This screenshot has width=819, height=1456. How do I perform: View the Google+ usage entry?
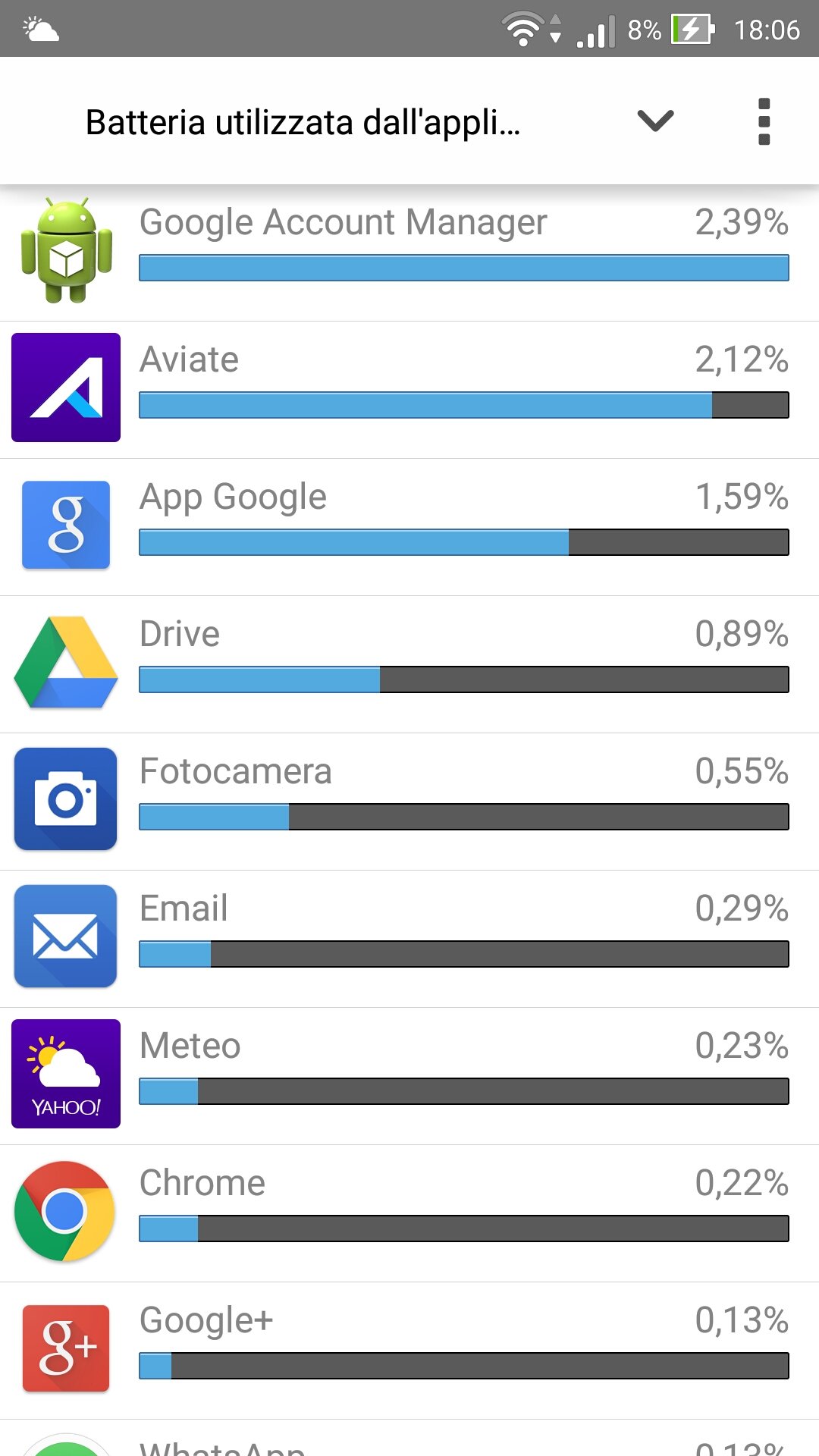(409, 1351)
